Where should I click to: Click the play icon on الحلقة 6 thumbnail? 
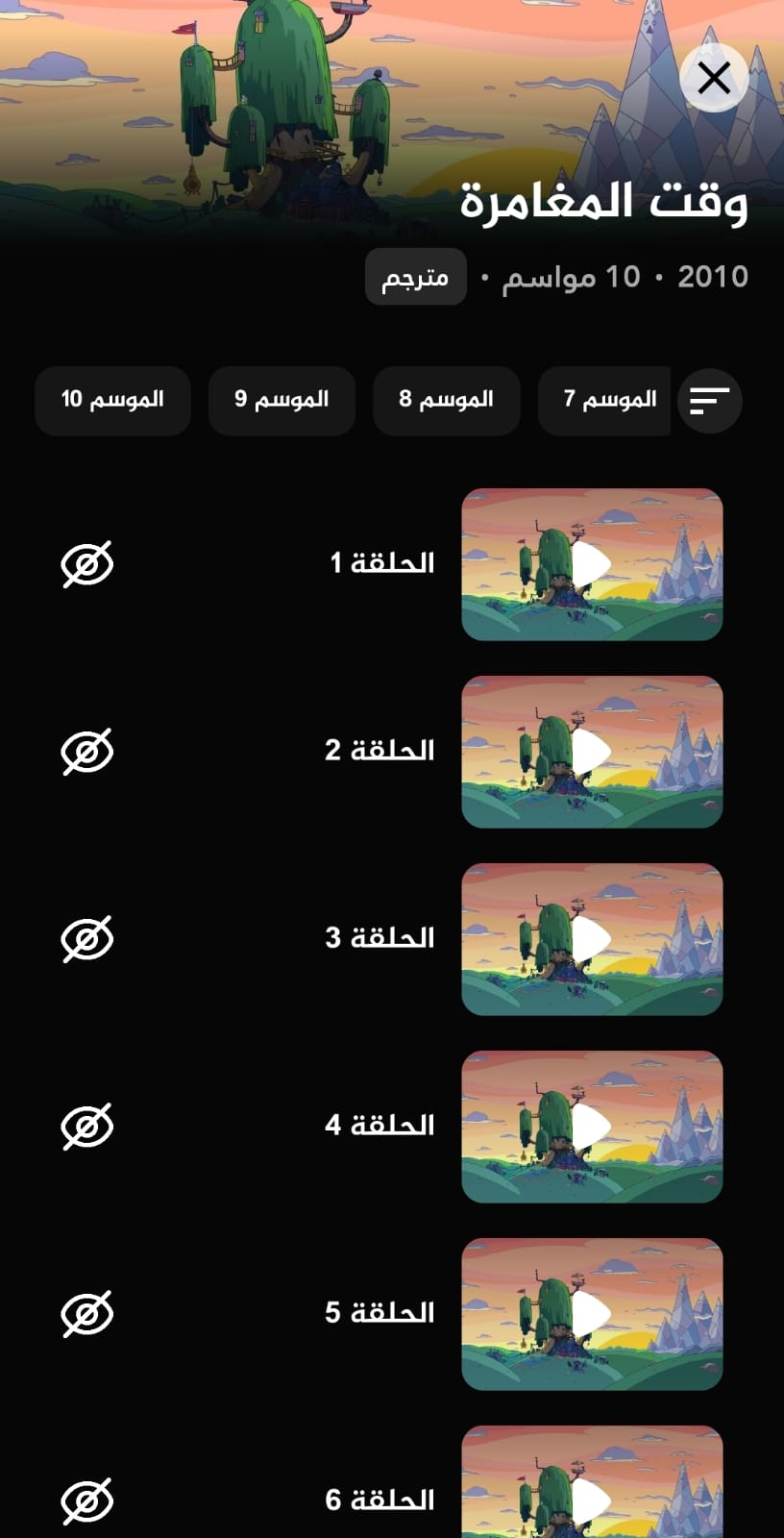[592, 1500]
